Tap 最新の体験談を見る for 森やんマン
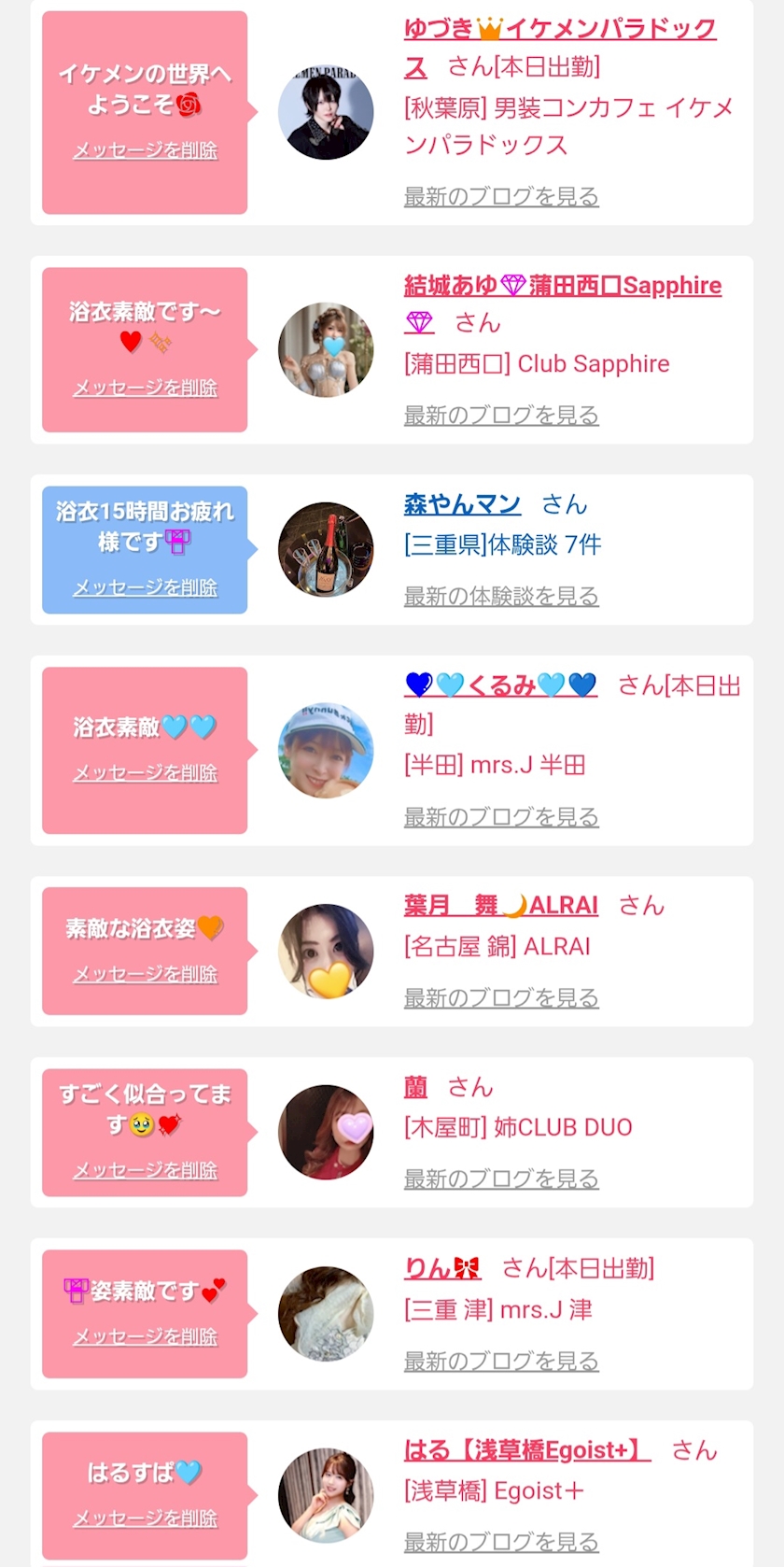The image size is (784, 1567). coord(500,596)
